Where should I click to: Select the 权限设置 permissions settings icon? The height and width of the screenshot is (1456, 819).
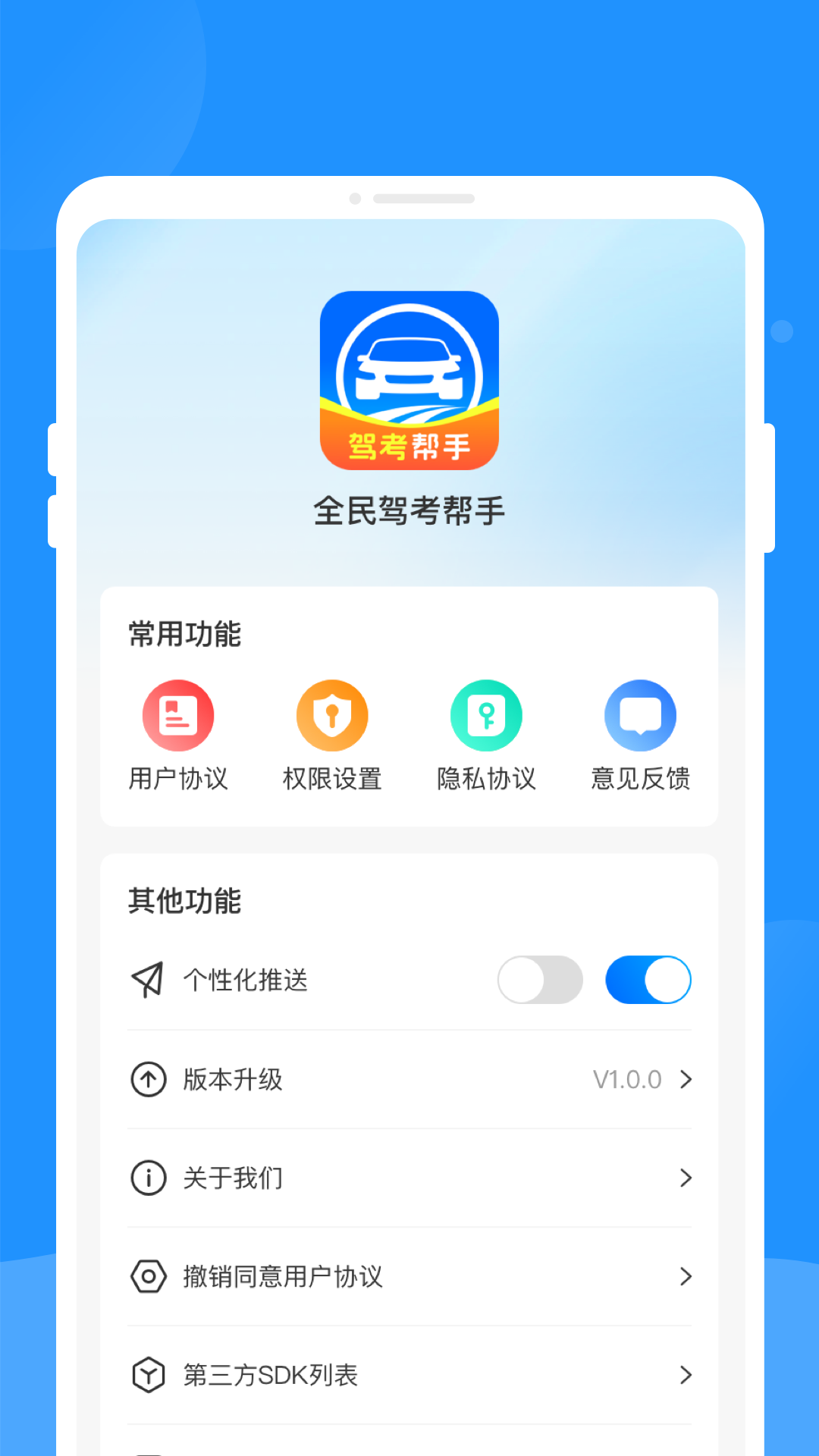(333, 715)
